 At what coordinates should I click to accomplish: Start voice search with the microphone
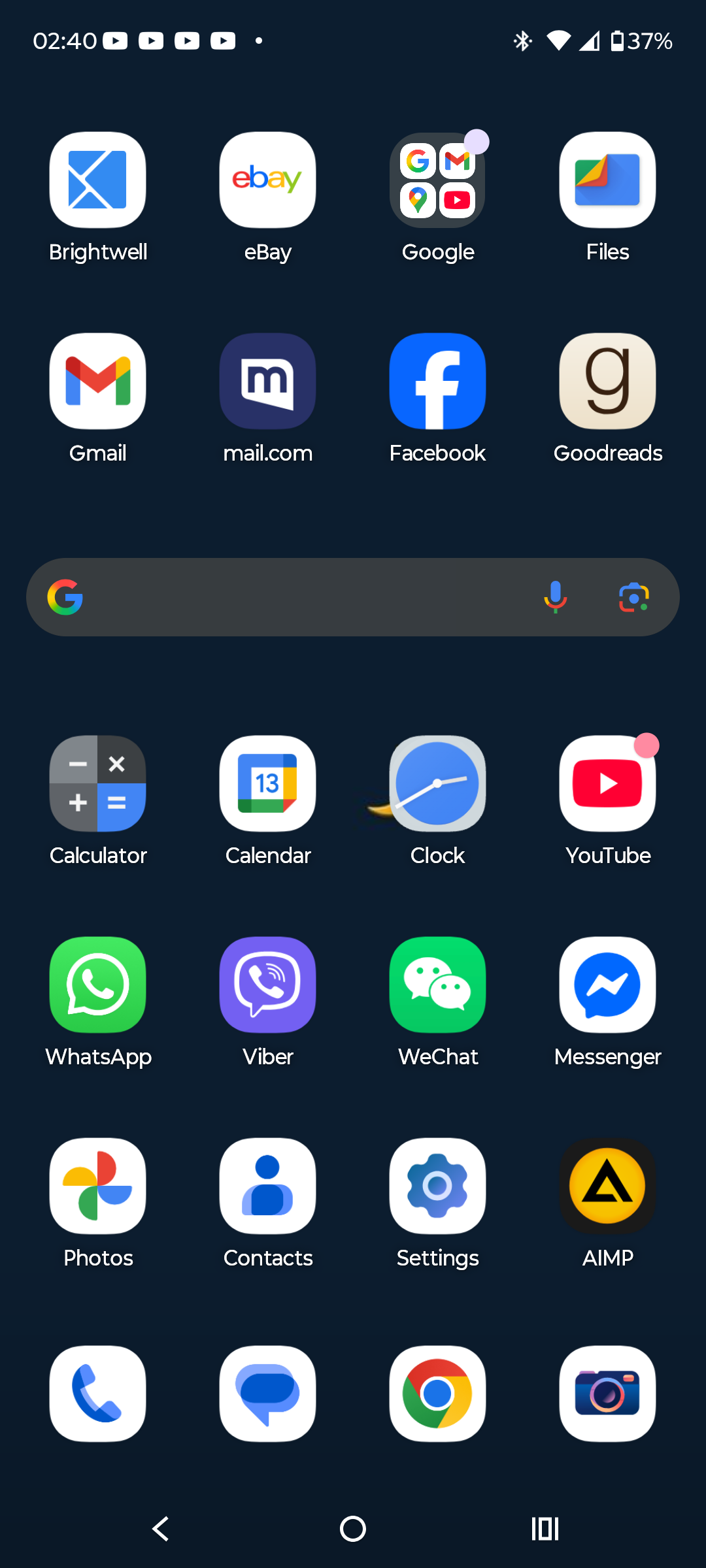[x=555, y=597]
